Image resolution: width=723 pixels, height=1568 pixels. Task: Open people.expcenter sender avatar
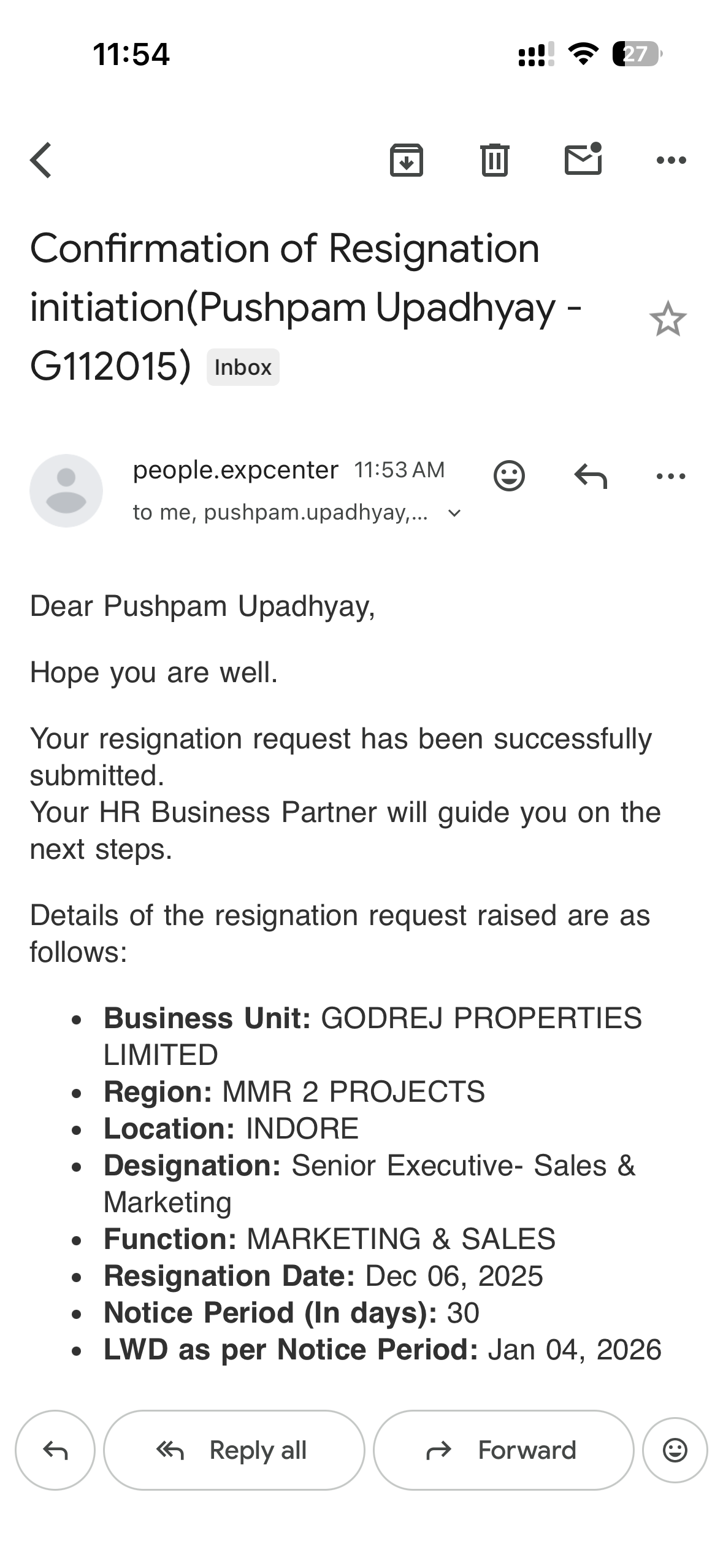(x=66, y=491)
